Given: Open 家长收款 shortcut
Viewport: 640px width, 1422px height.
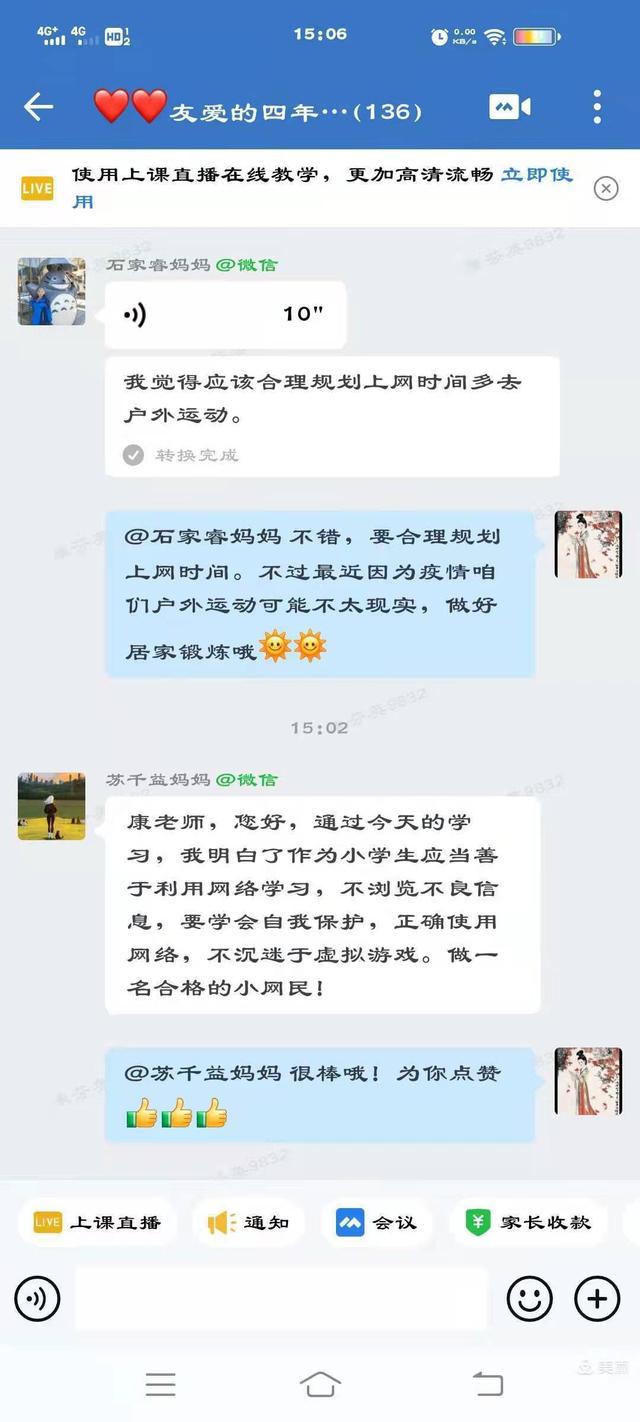Looking at the screenshot, I should tap(530, 1222).
